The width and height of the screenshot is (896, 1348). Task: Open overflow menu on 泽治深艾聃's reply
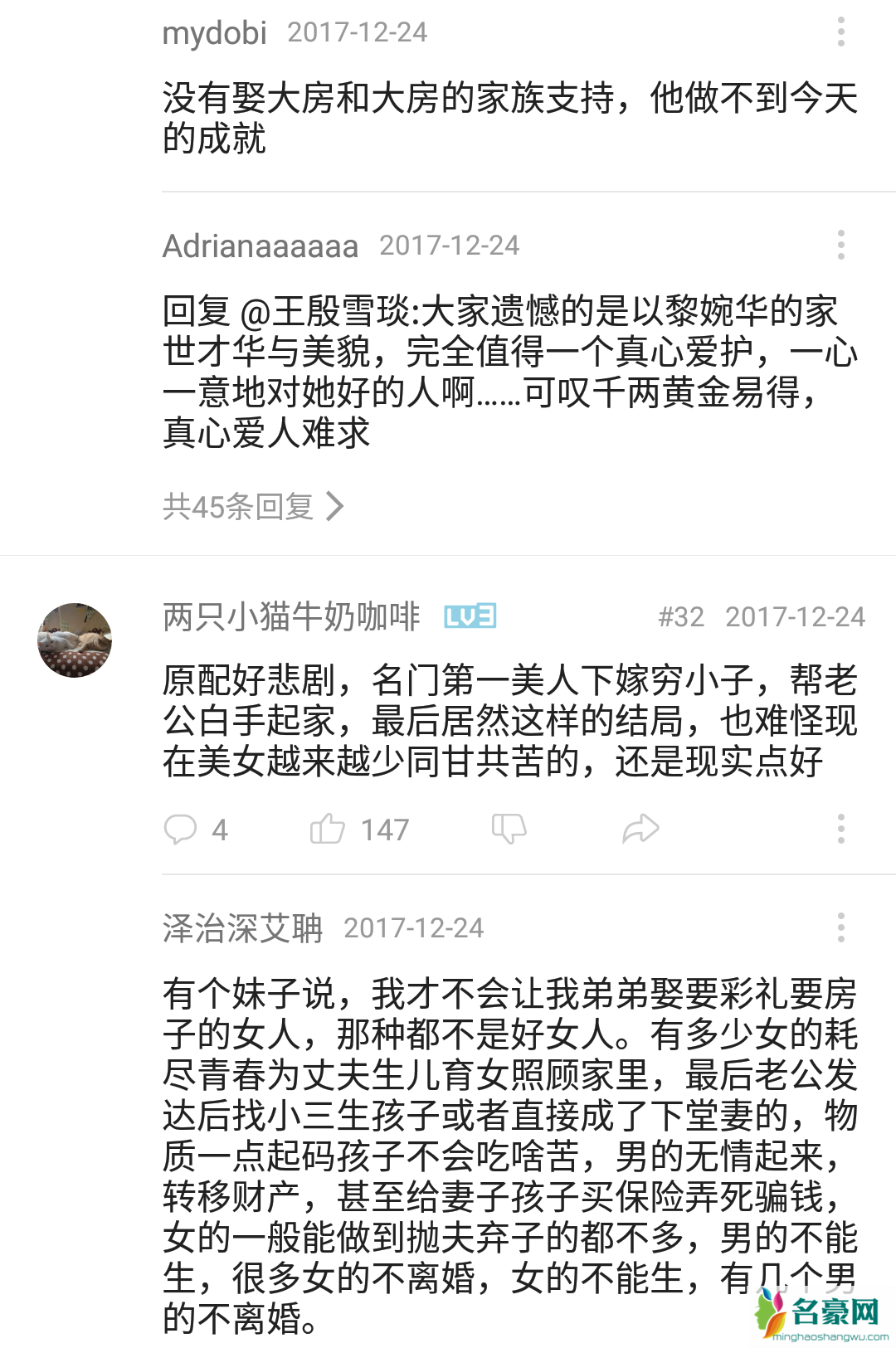(840, 927)
